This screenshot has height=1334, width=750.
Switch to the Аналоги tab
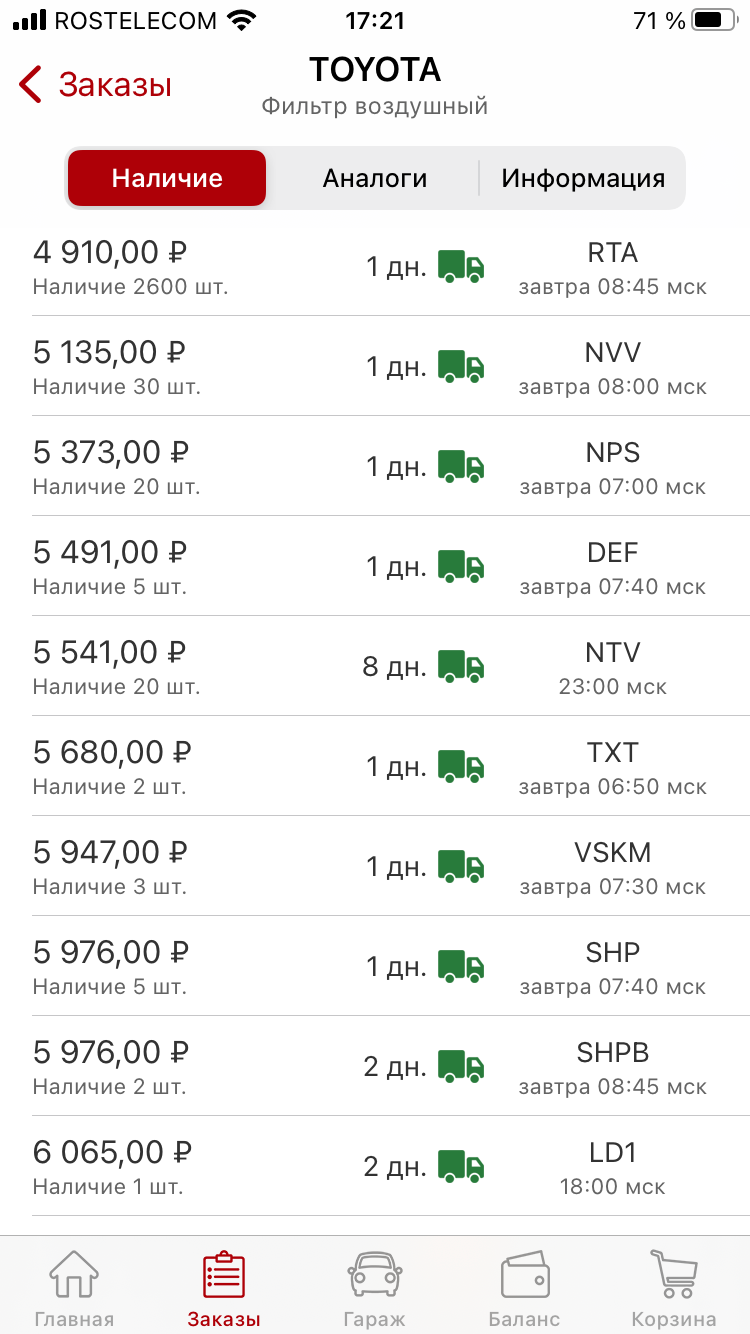374,178
